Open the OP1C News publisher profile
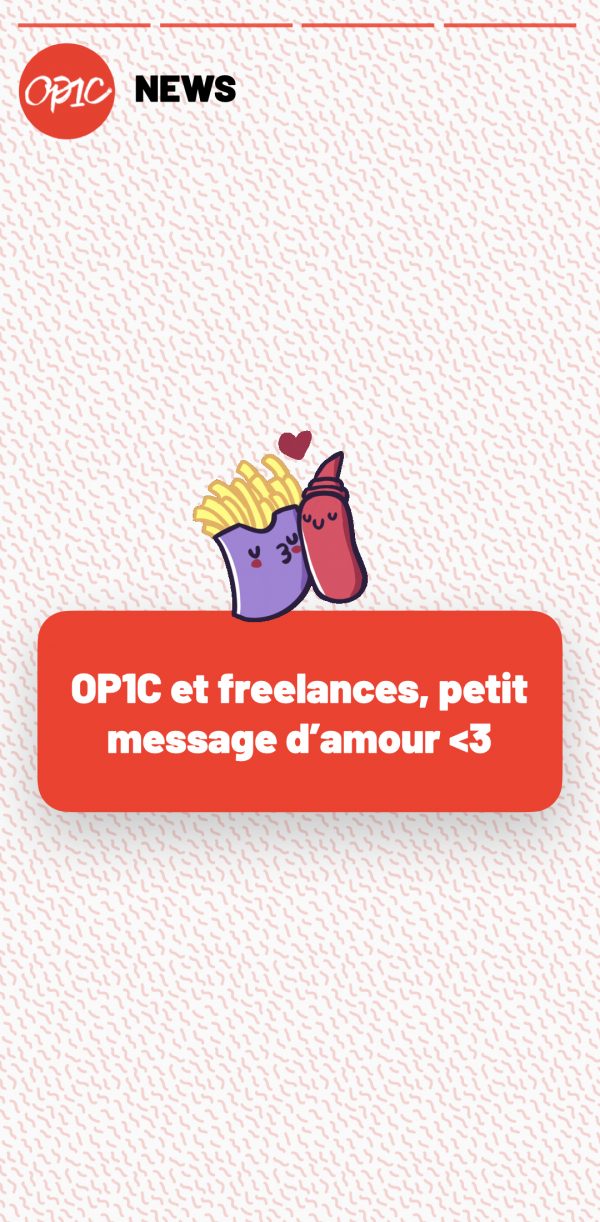 (67, 91)
